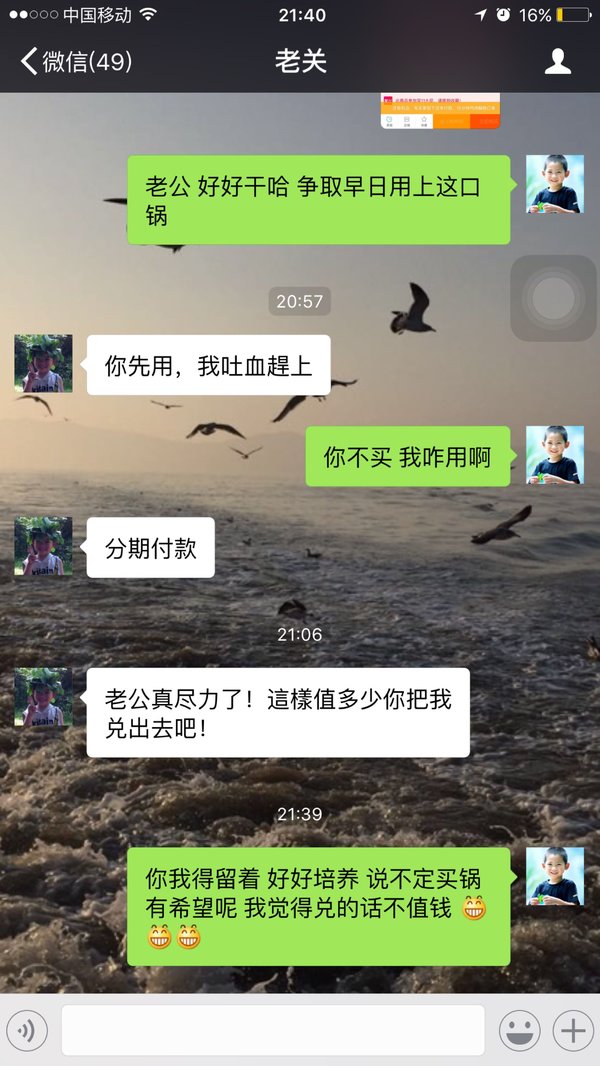600x1066 pixels.
Task: Open 老关's chat profile details
Action: (557, 62)
